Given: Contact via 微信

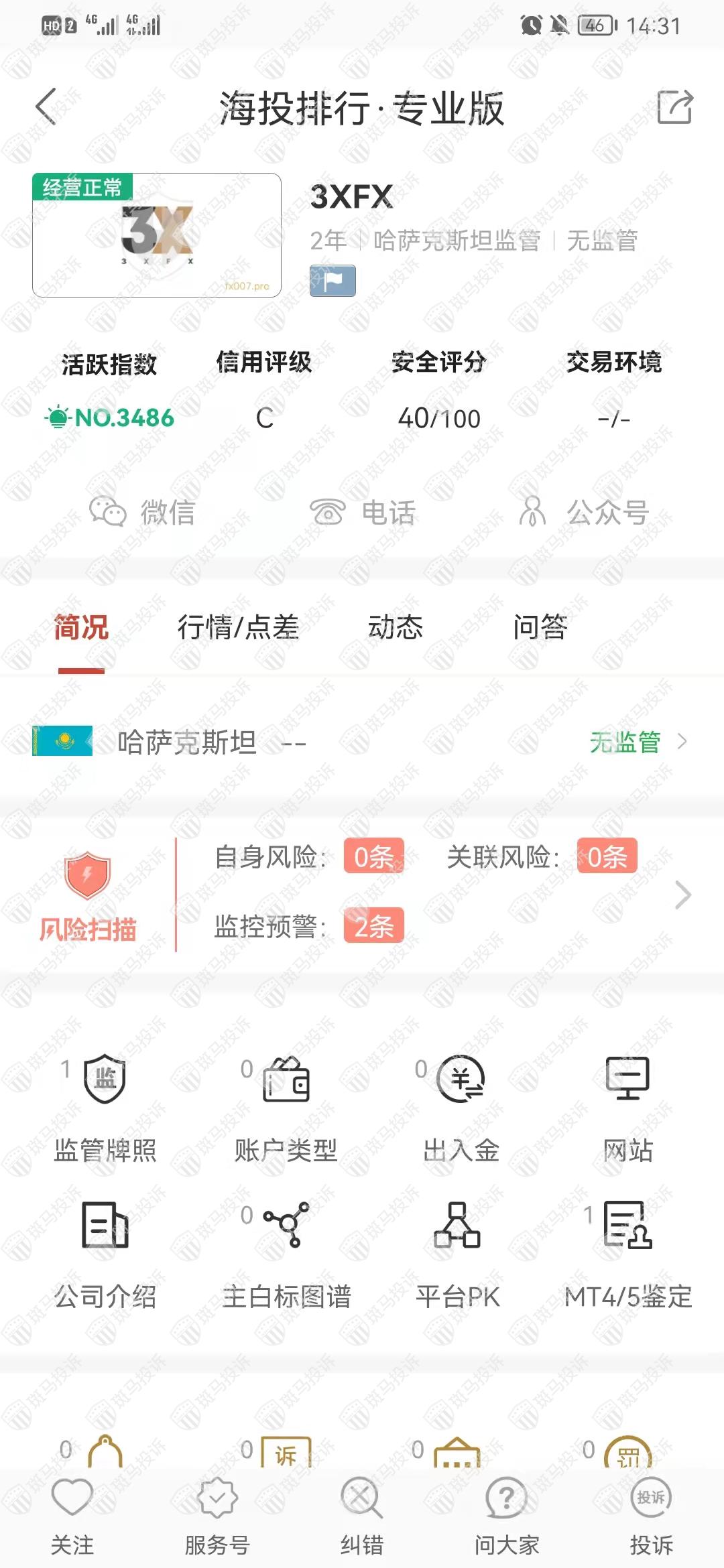Looking at the screenshot, I should (x=142, y=513).
